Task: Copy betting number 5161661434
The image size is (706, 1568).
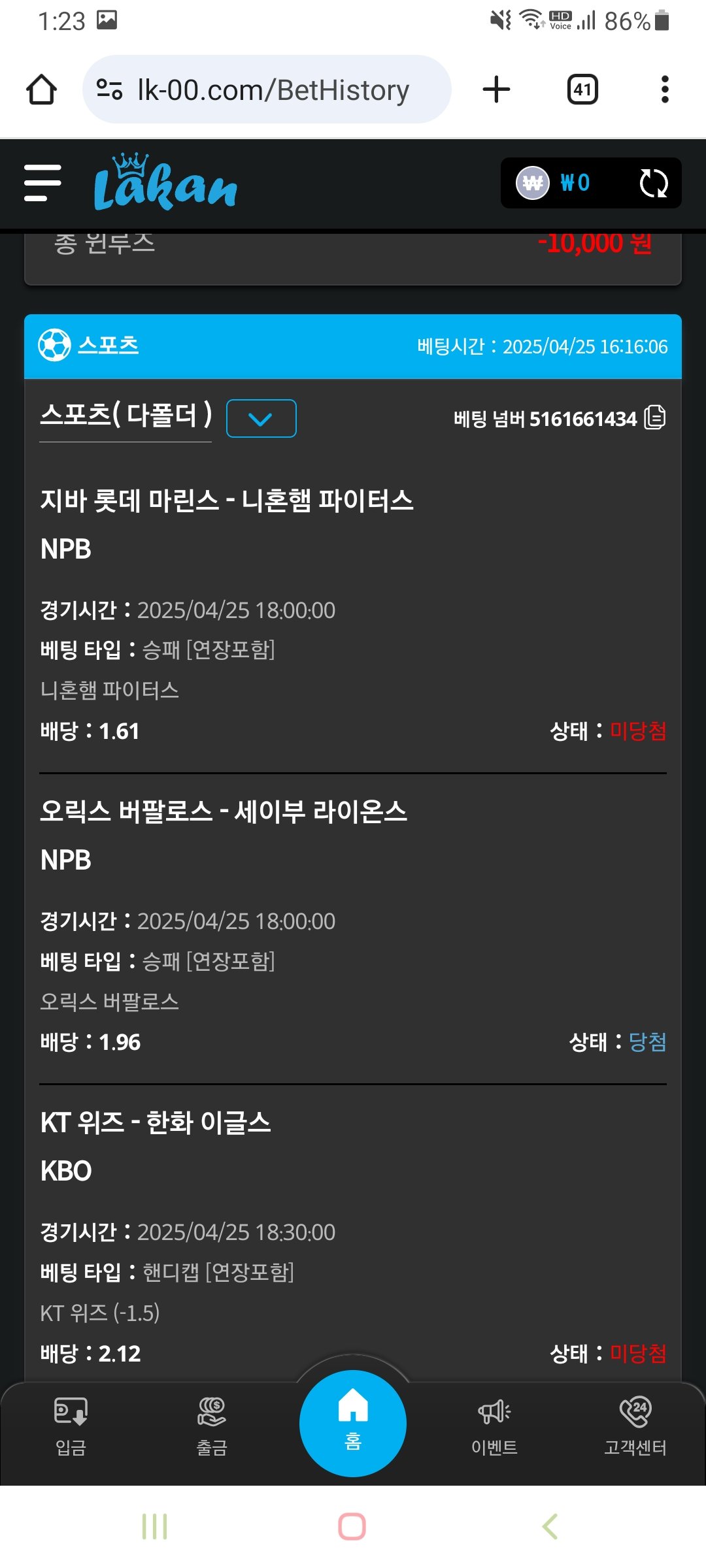Action: point(654,417)
